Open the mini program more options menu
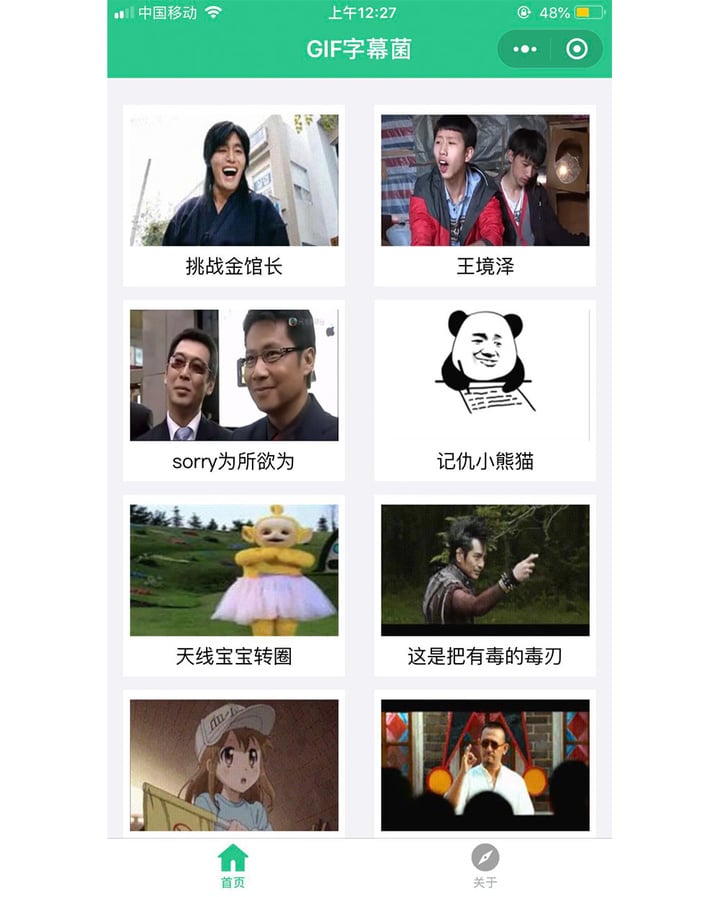 point(524,49)
